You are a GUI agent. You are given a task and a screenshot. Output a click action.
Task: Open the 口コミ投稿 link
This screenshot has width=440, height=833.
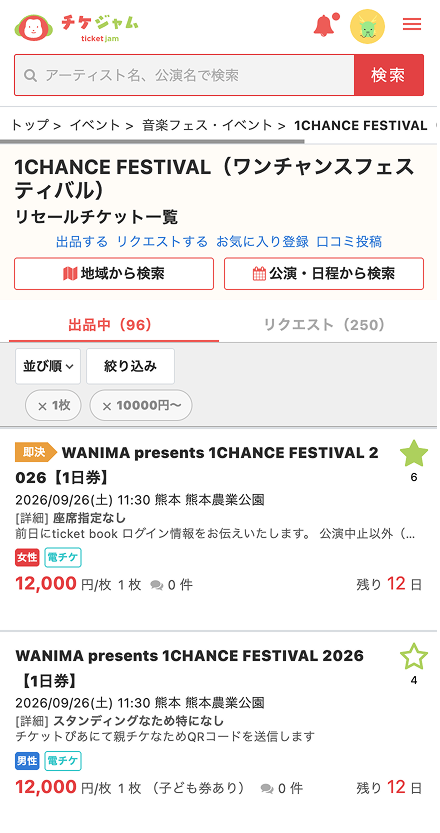pyautogui.click(x=349, y=242)
